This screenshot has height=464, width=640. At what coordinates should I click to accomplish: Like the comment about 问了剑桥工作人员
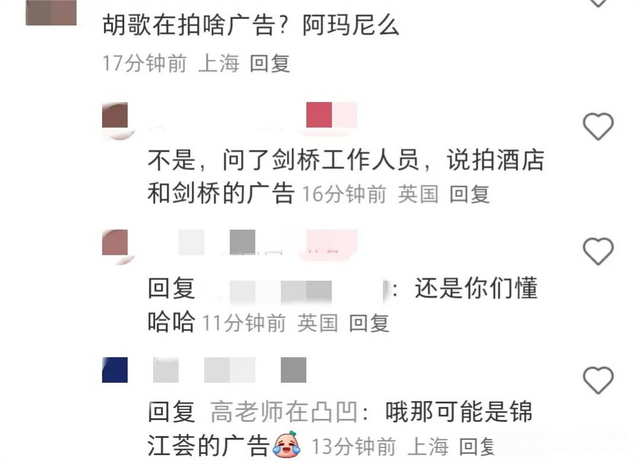[597, 127]
